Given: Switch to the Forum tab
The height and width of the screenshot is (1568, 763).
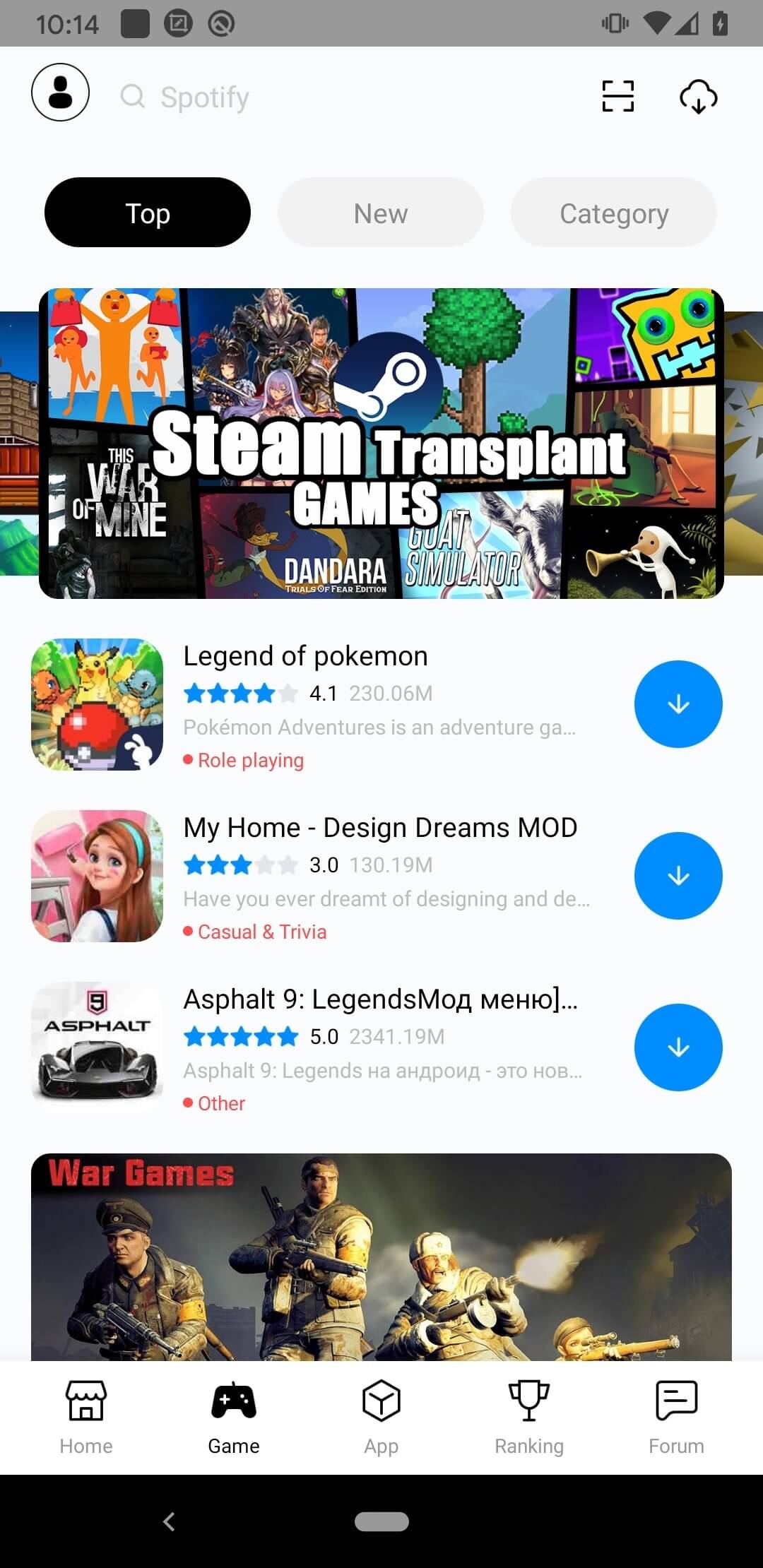Looking at the screenshot, I should pyautogui.click(x=677, y=1418).
